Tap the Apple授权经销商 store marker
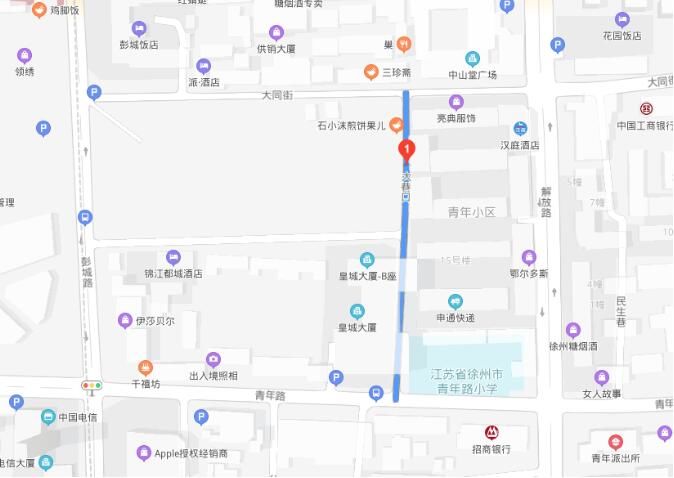Viewport: 674px width, 478px height. click(x=144, y=453)
